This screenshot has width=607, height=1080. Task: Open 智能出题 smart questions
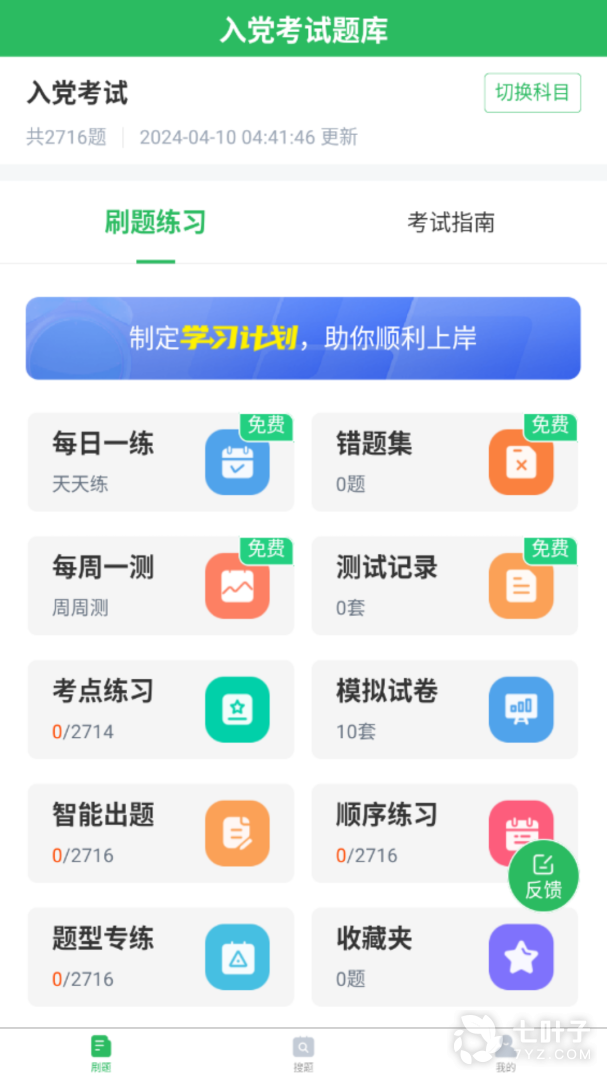coord(161,833)
